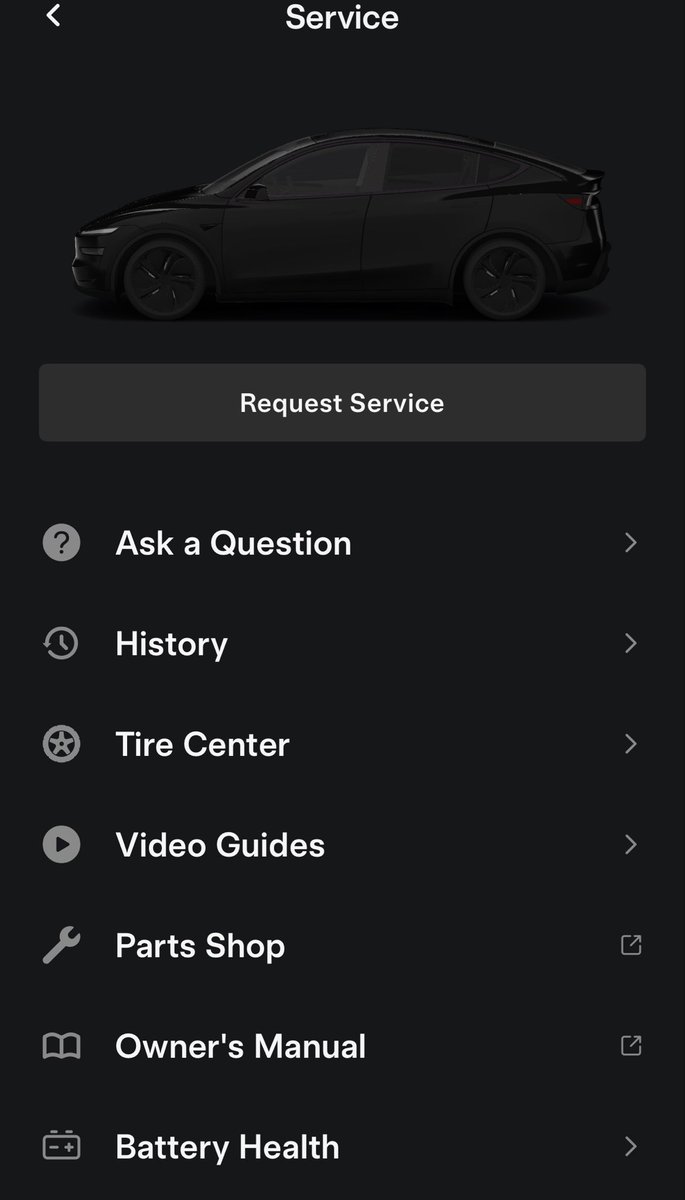Open the Owner's Manual
Screen dimensions: 685x1200
pos(241,1046)
